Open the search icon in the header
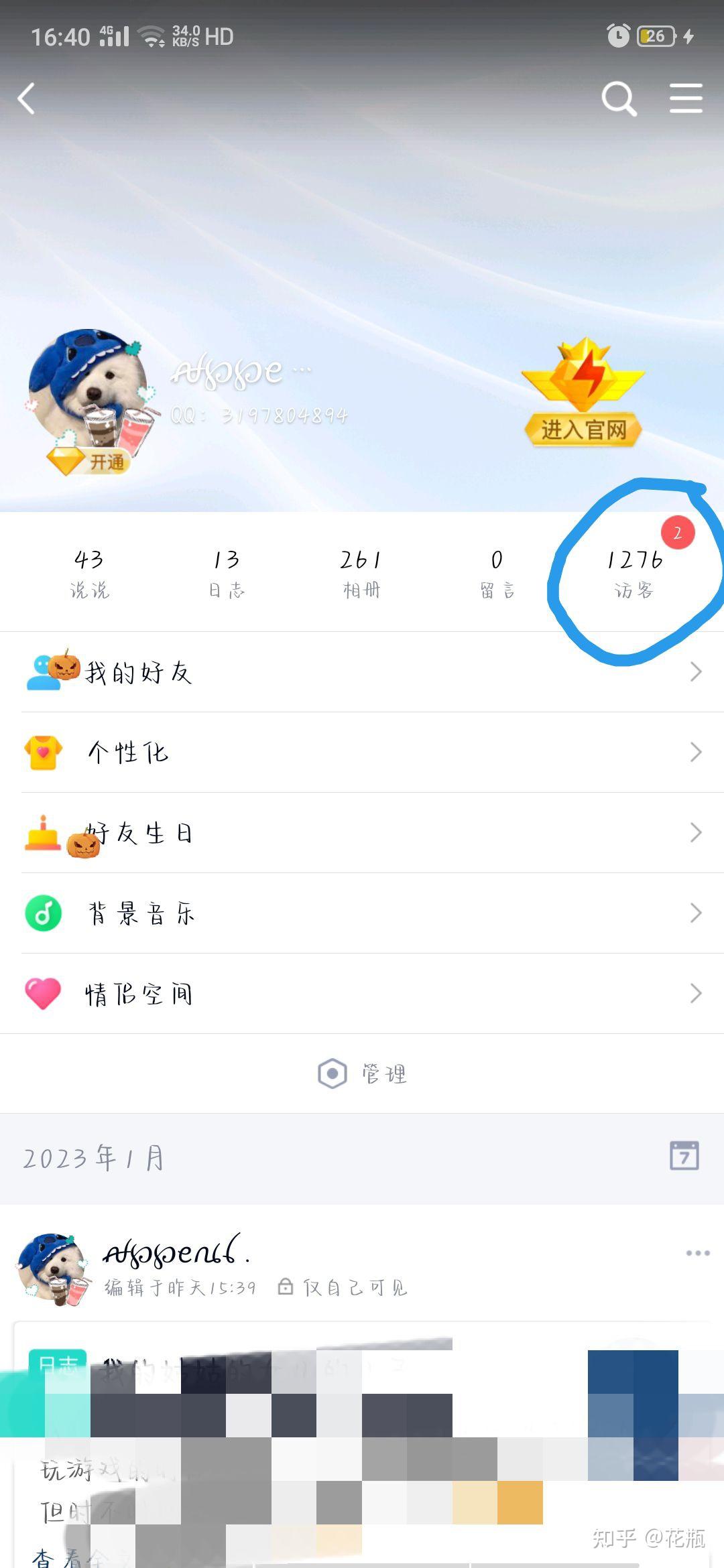Viewport: 724px width, 1568px height. tap(618, 99)
